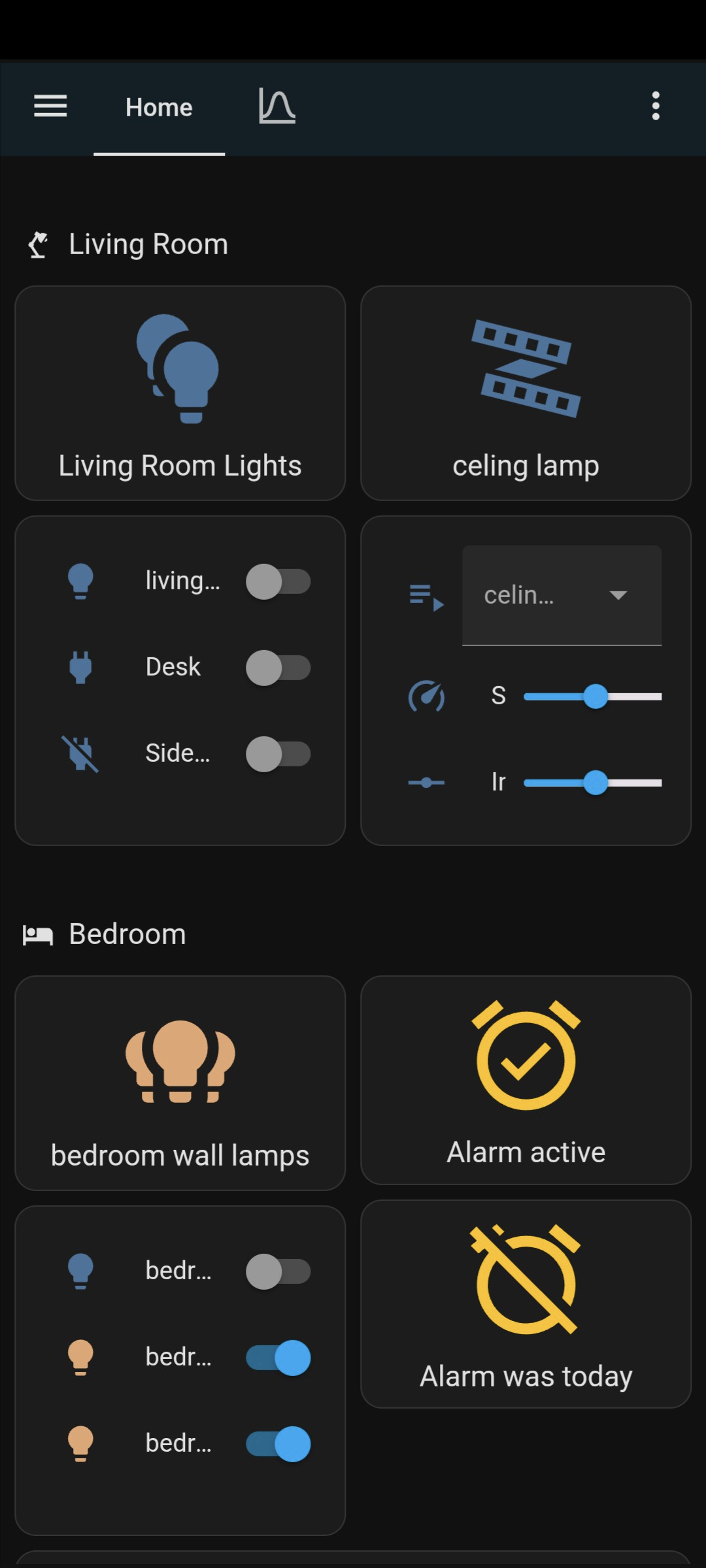
Task: Open the three-dot overflow menu
Action: (x=656, y=106)
